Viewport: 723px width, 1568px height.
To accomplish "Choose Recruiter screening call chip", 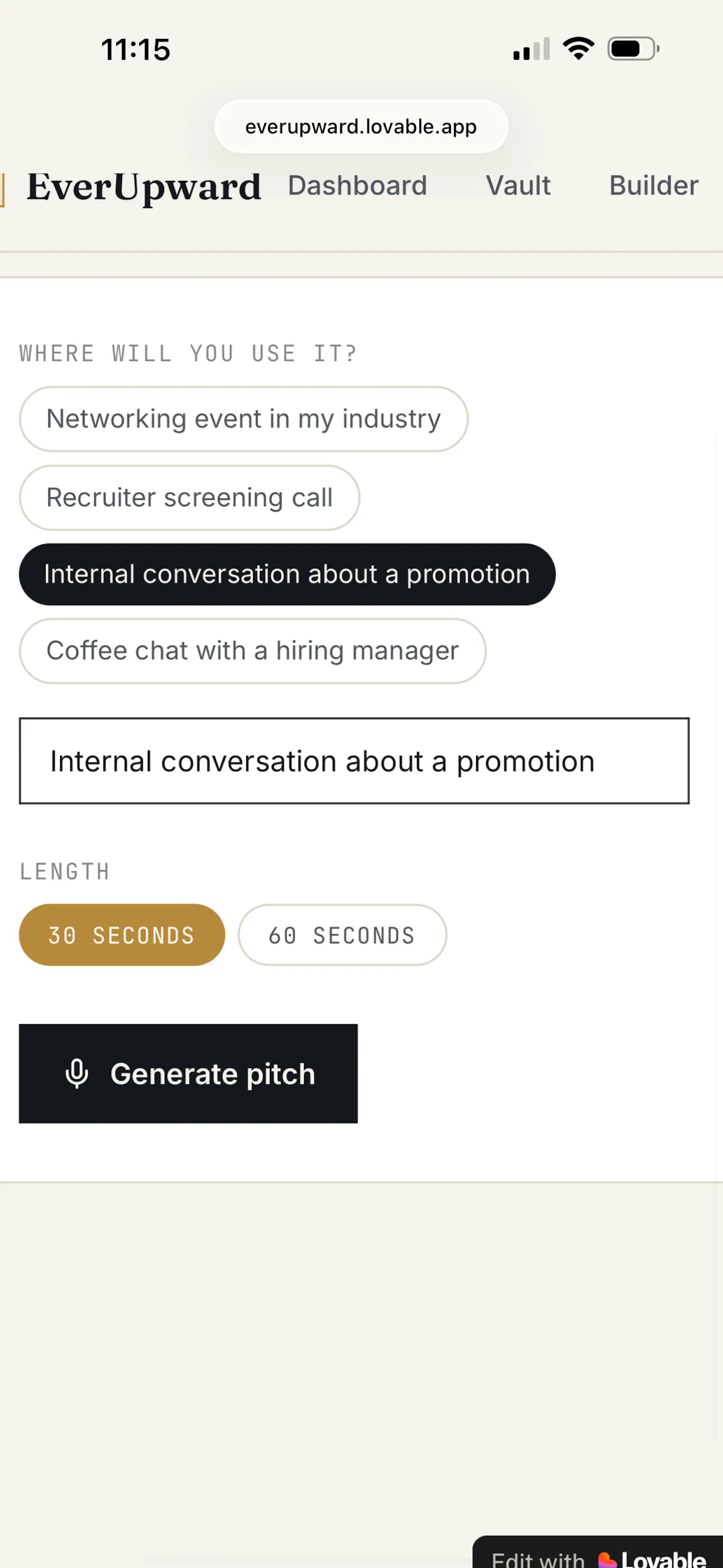I will (x=189, y=497).
